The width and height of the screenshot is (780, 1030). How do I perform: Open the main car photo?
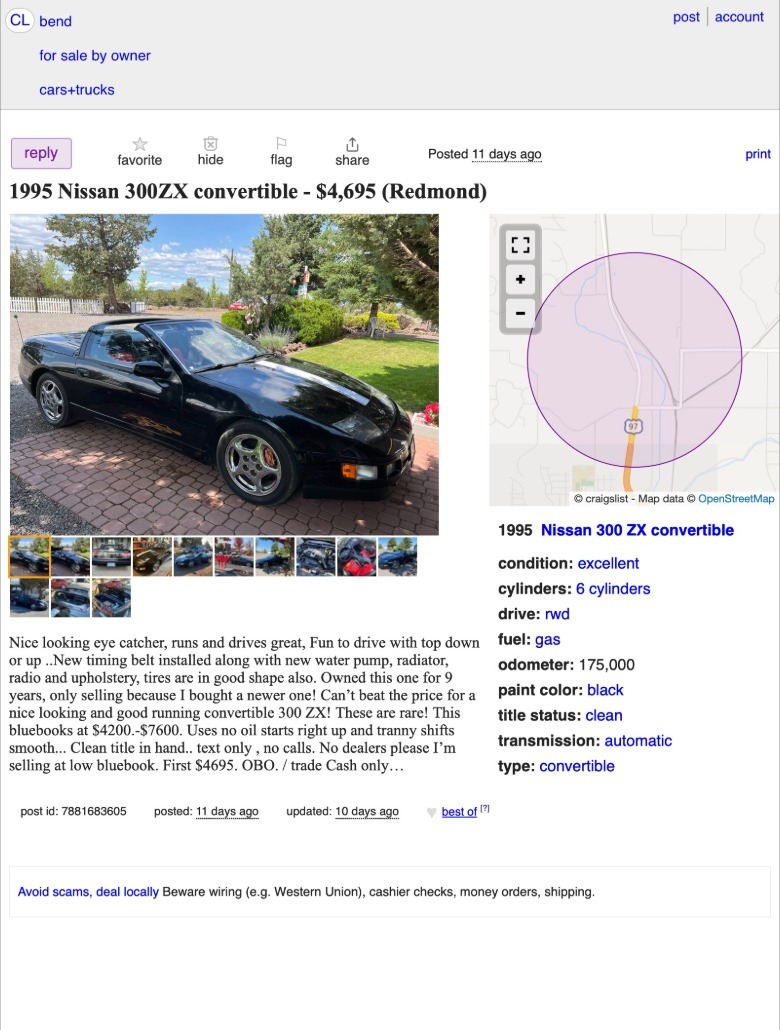(x=224, y=375)
